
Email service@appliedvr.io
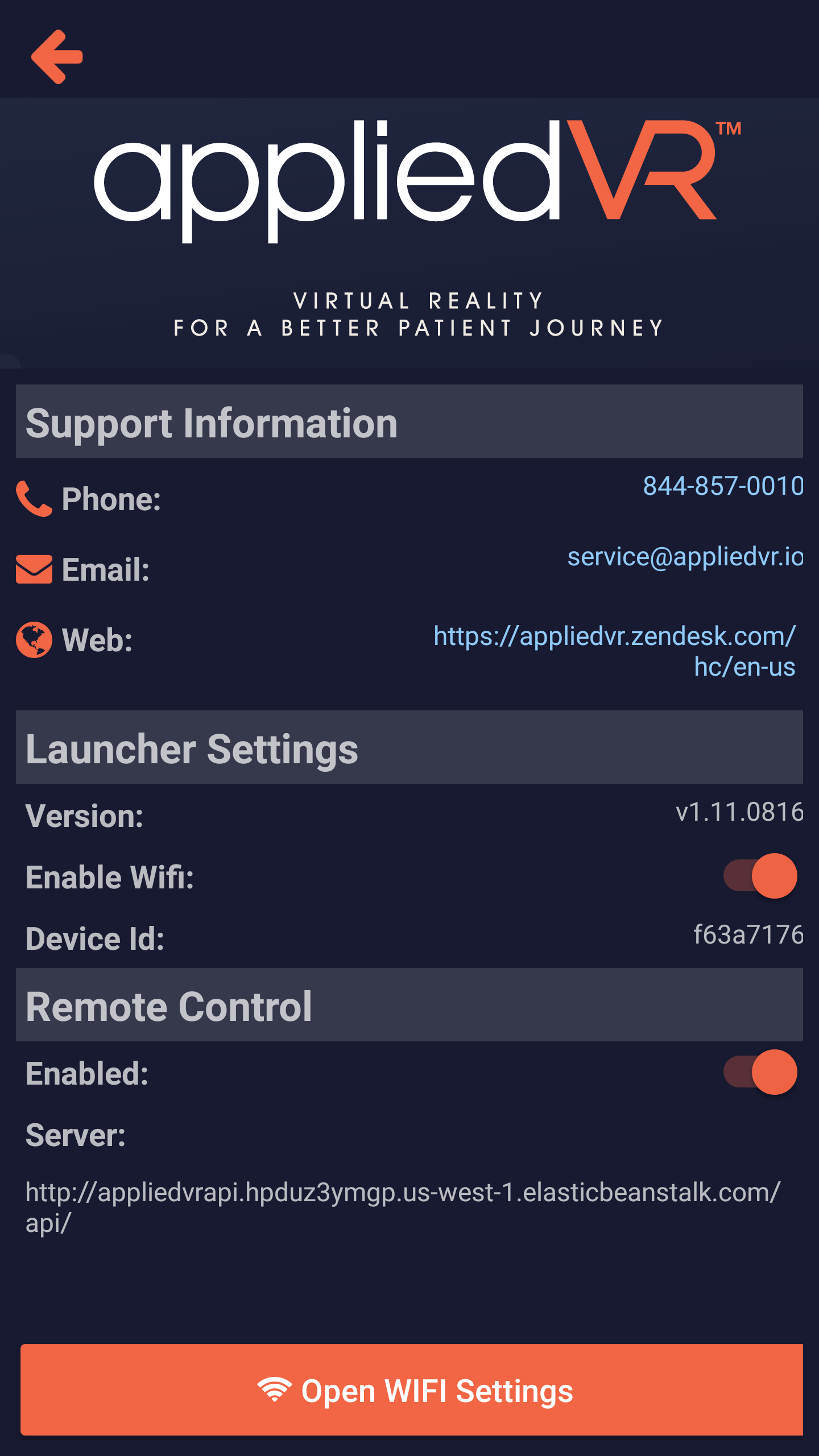tap(685, 557)
